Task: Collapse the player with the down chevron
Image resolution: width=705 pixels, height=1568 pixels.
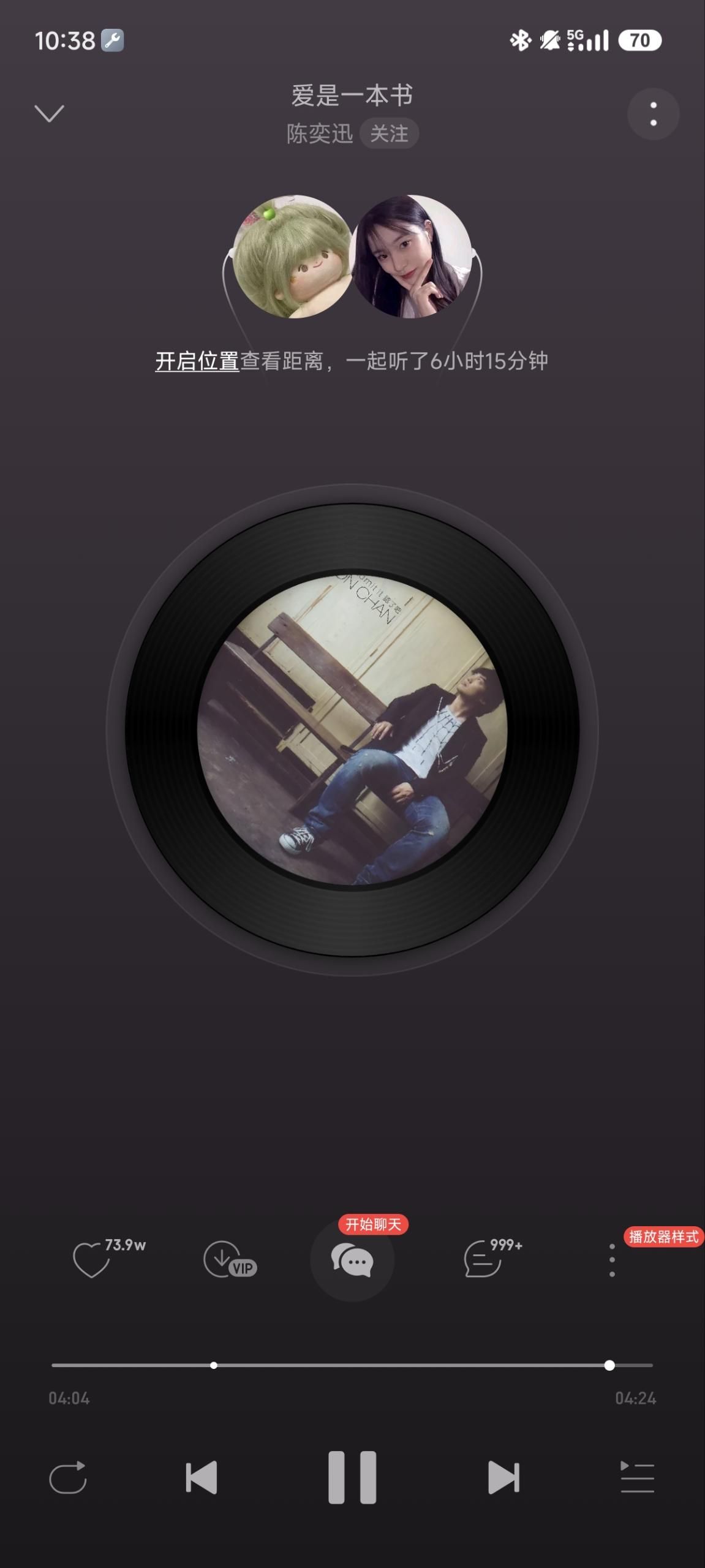Action: (x=49, y=113)
